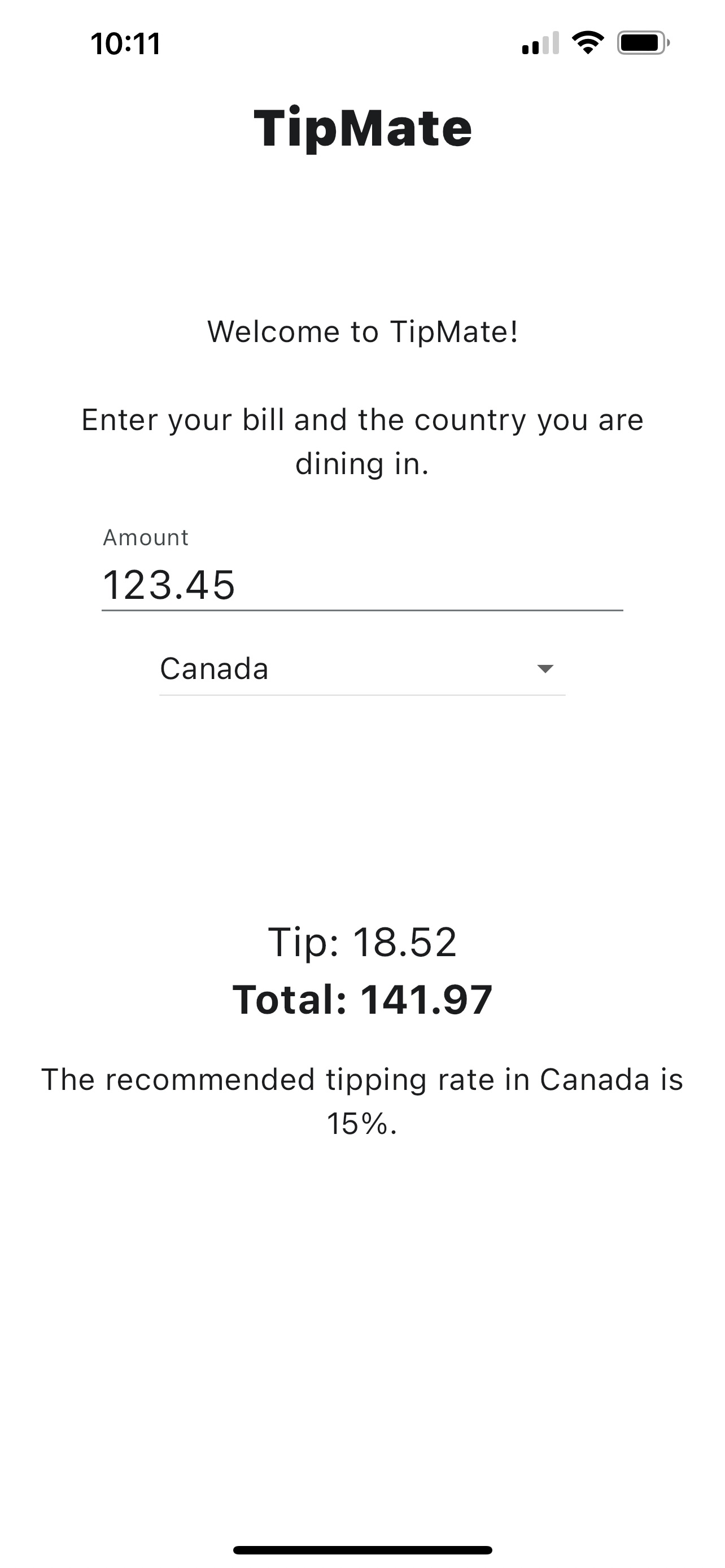Screen dimensions: 725x1568
Task: Open the Canada country dropdown
Action: coord(361,669)
